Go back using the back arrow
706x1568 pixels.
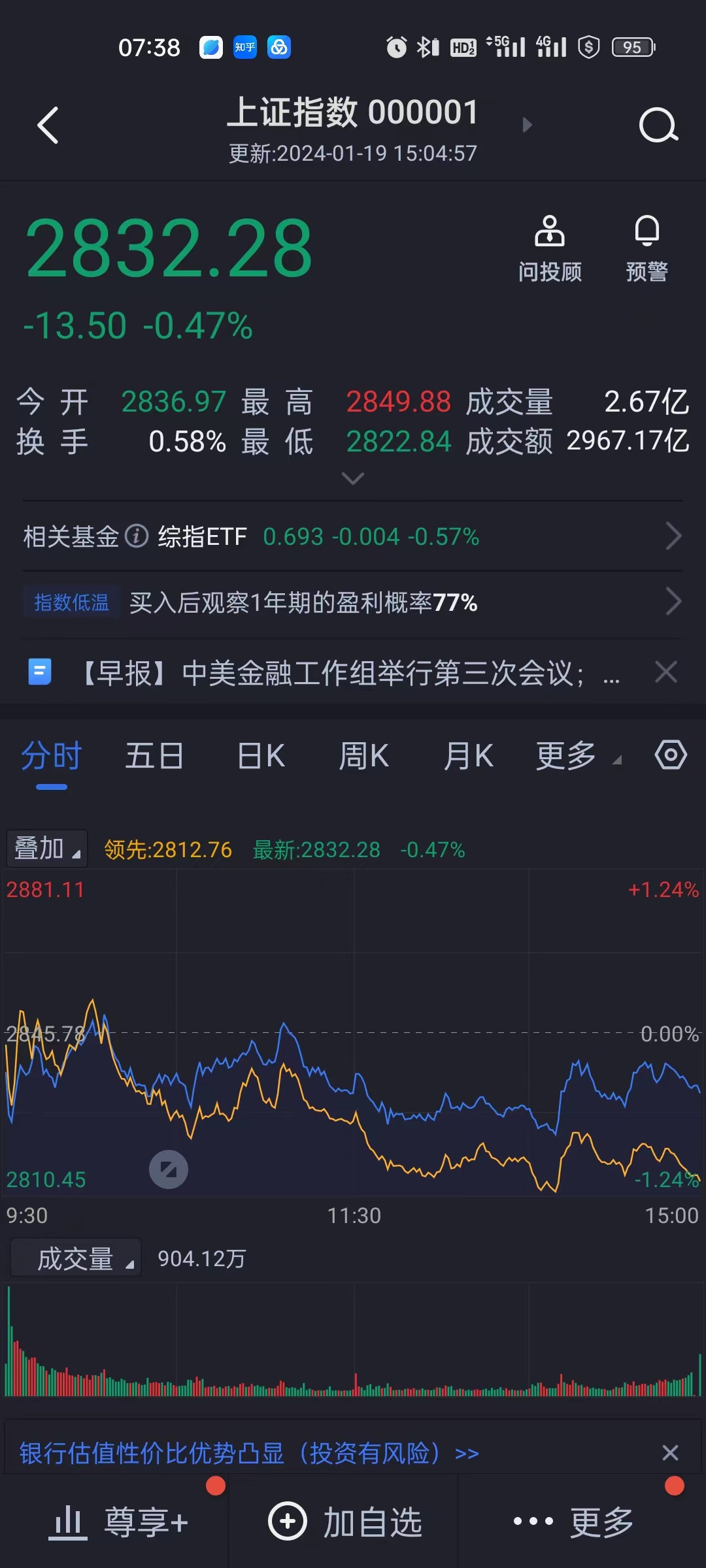coord(47,125)
